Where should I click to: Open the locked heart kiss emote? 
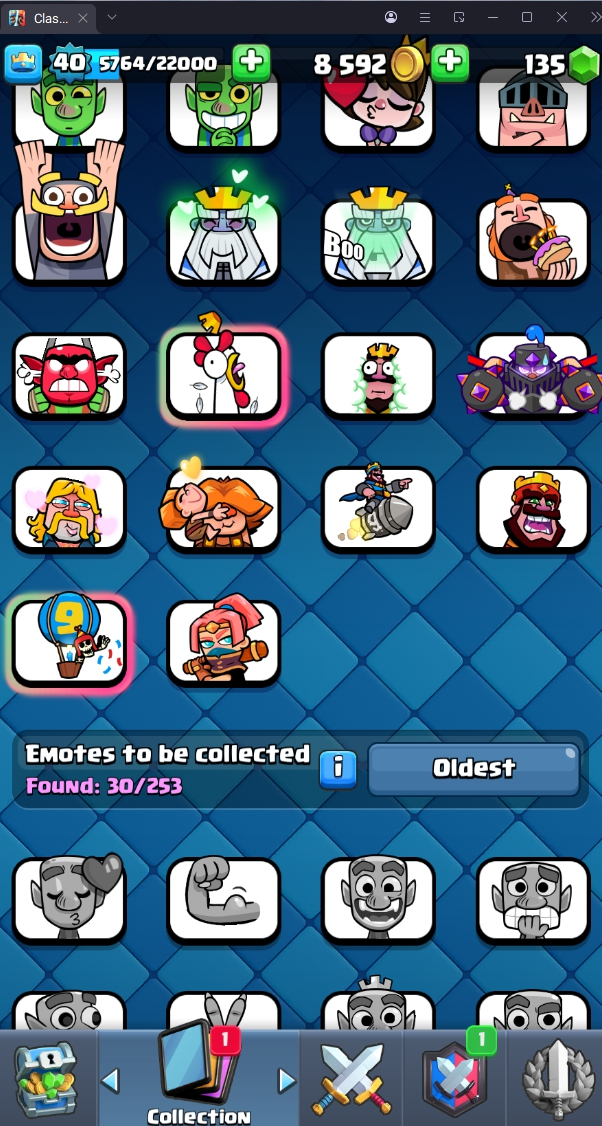[69, 899]
